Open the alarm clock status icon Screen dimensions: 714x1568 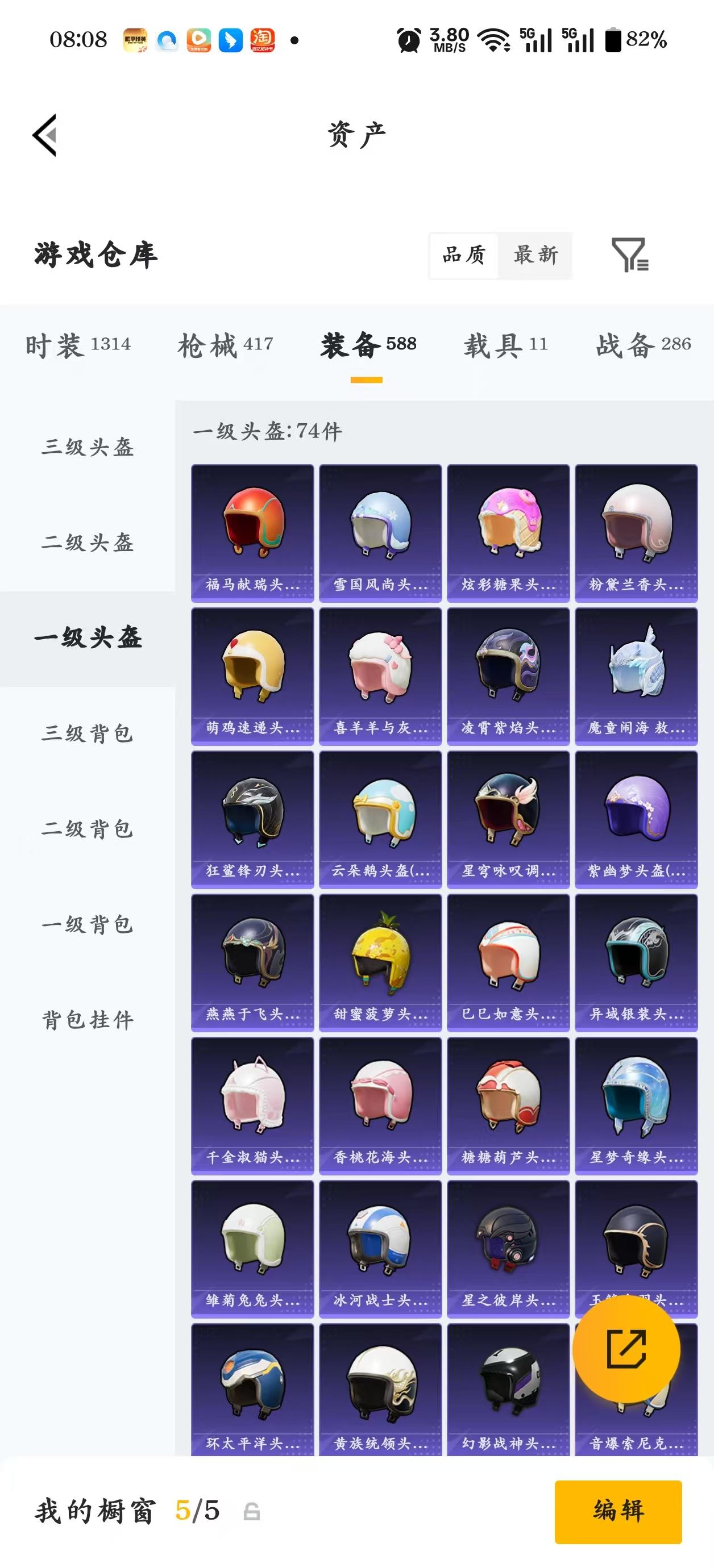pyautogui.click(x=409, y=39)
